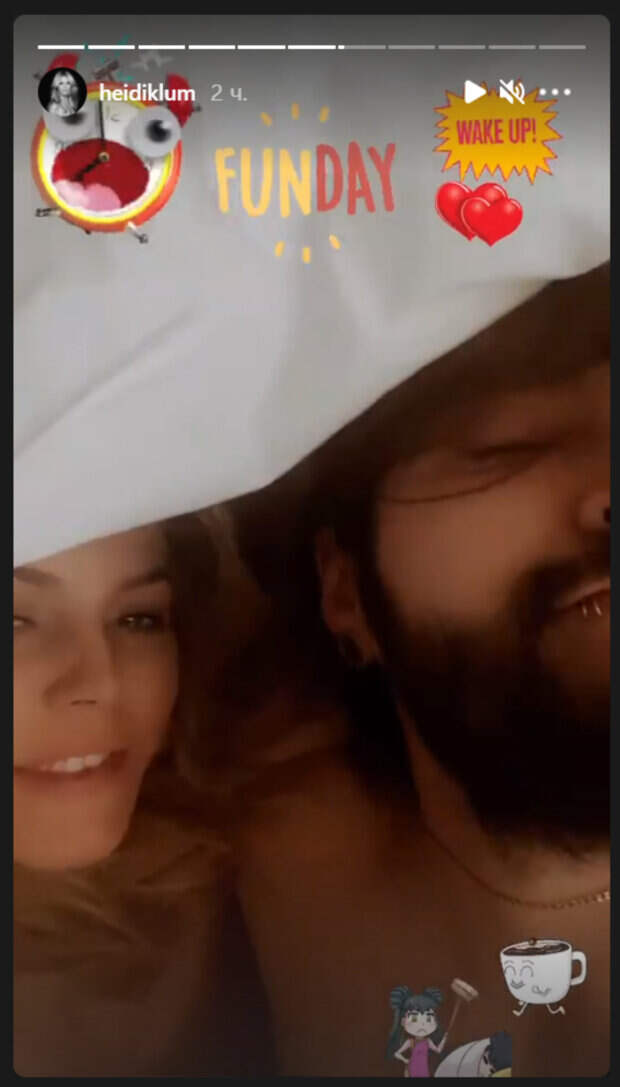
Task: Open heidiklum's profile from the username
Action: (147, 92)
